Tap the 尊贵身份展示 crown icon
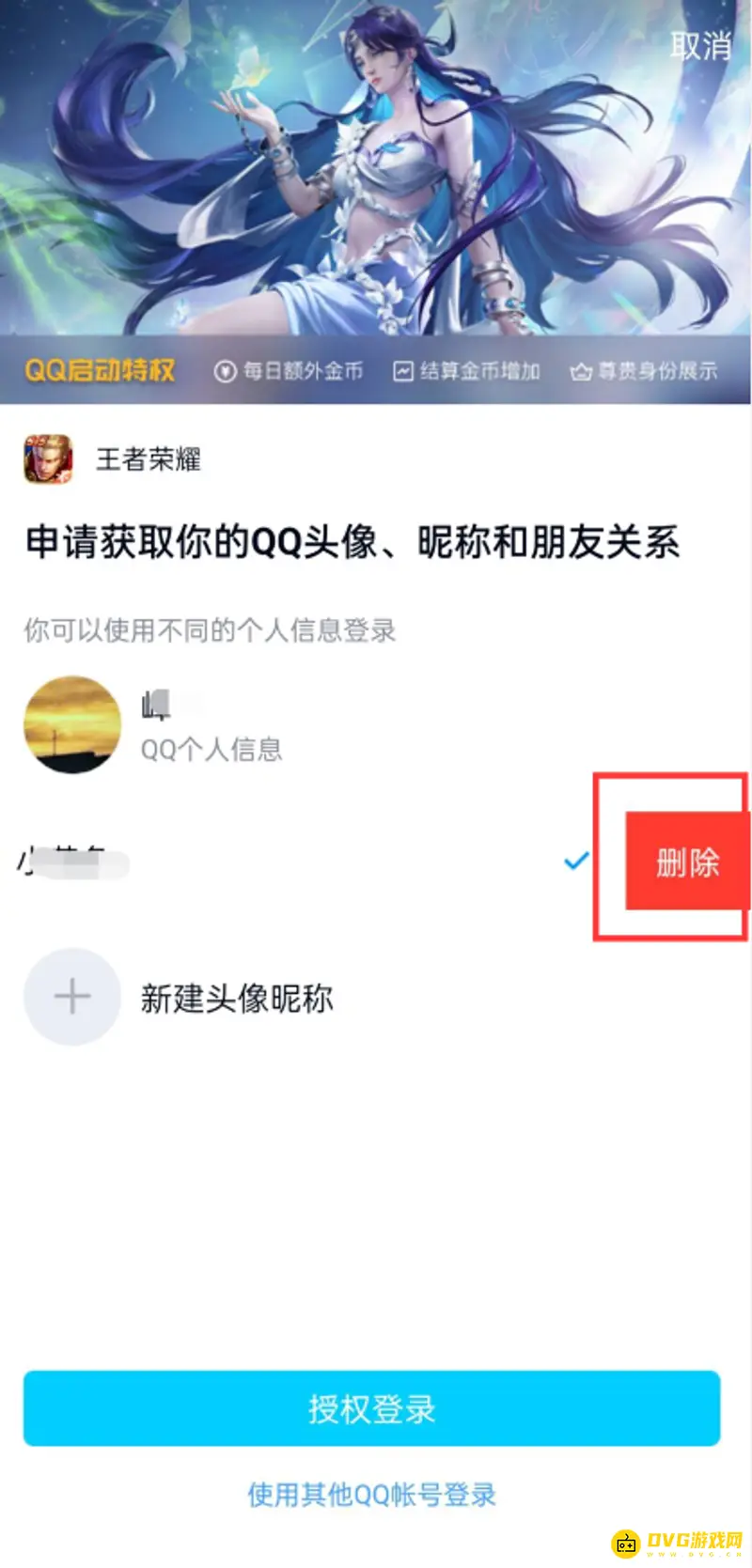The image size is (752, 1568). pyautogui.click(x=580, y=370)
